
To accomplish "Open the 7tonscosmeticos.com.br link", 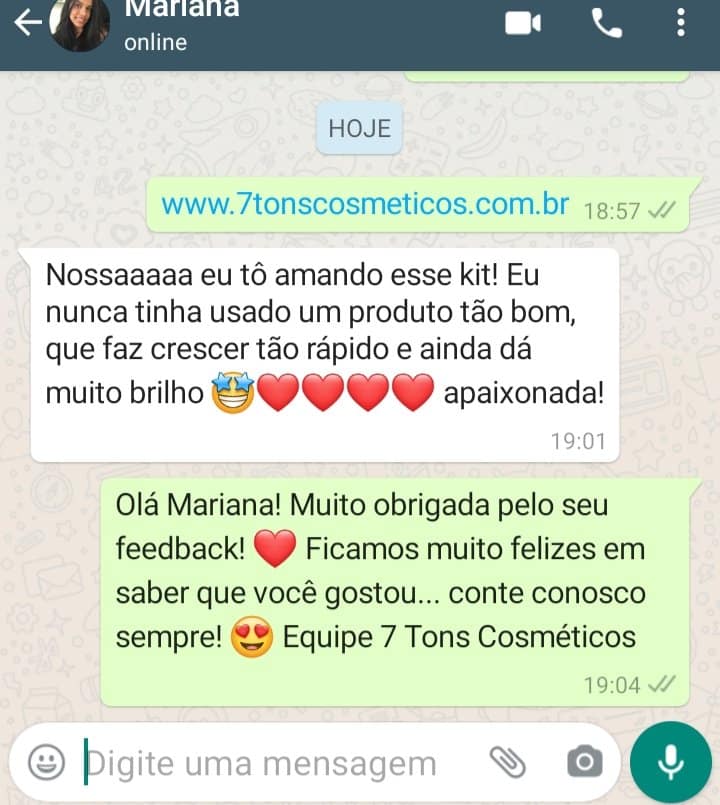I will (365, 205).
